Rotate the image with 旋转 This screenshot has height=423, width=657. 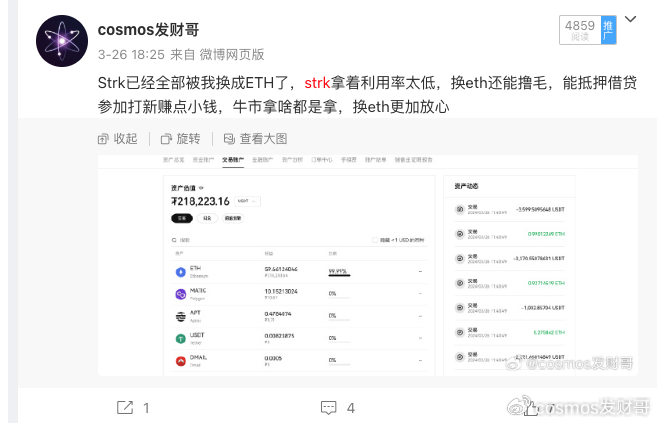pyautogui.click(x=180, y=139)
